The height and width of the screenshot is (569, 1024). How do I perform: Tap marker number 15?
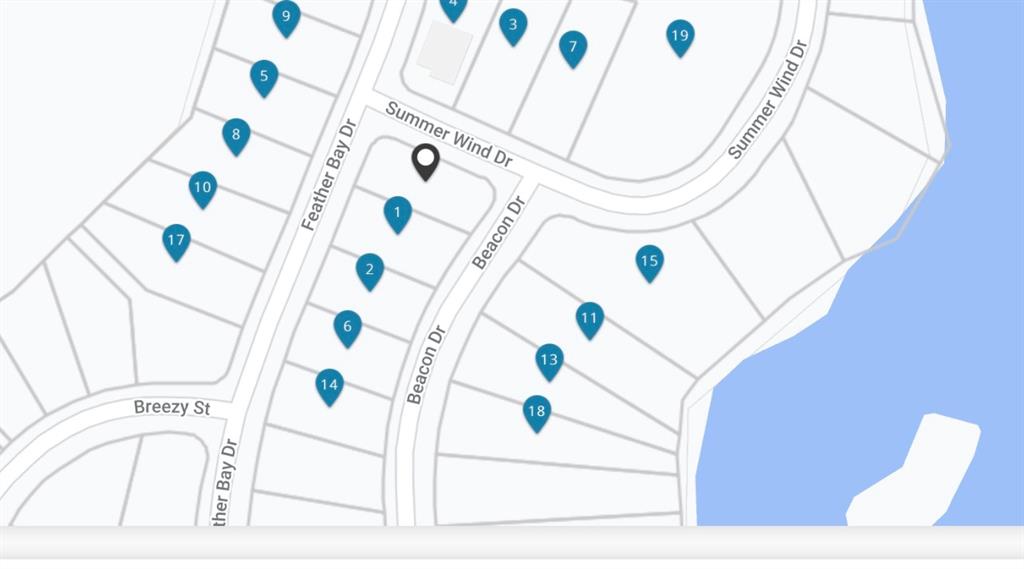point(650,262)
